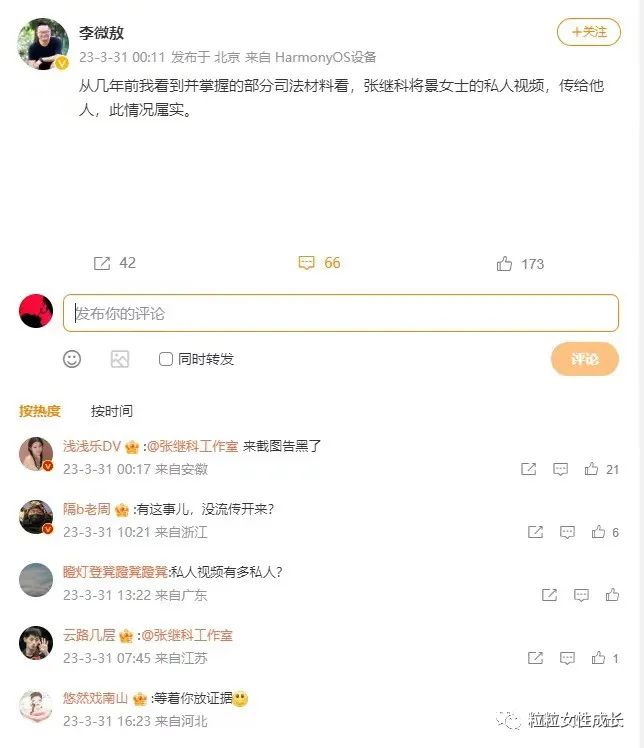Submit with the 评论 button
This screenshot has height=748, width=644.
584,359
